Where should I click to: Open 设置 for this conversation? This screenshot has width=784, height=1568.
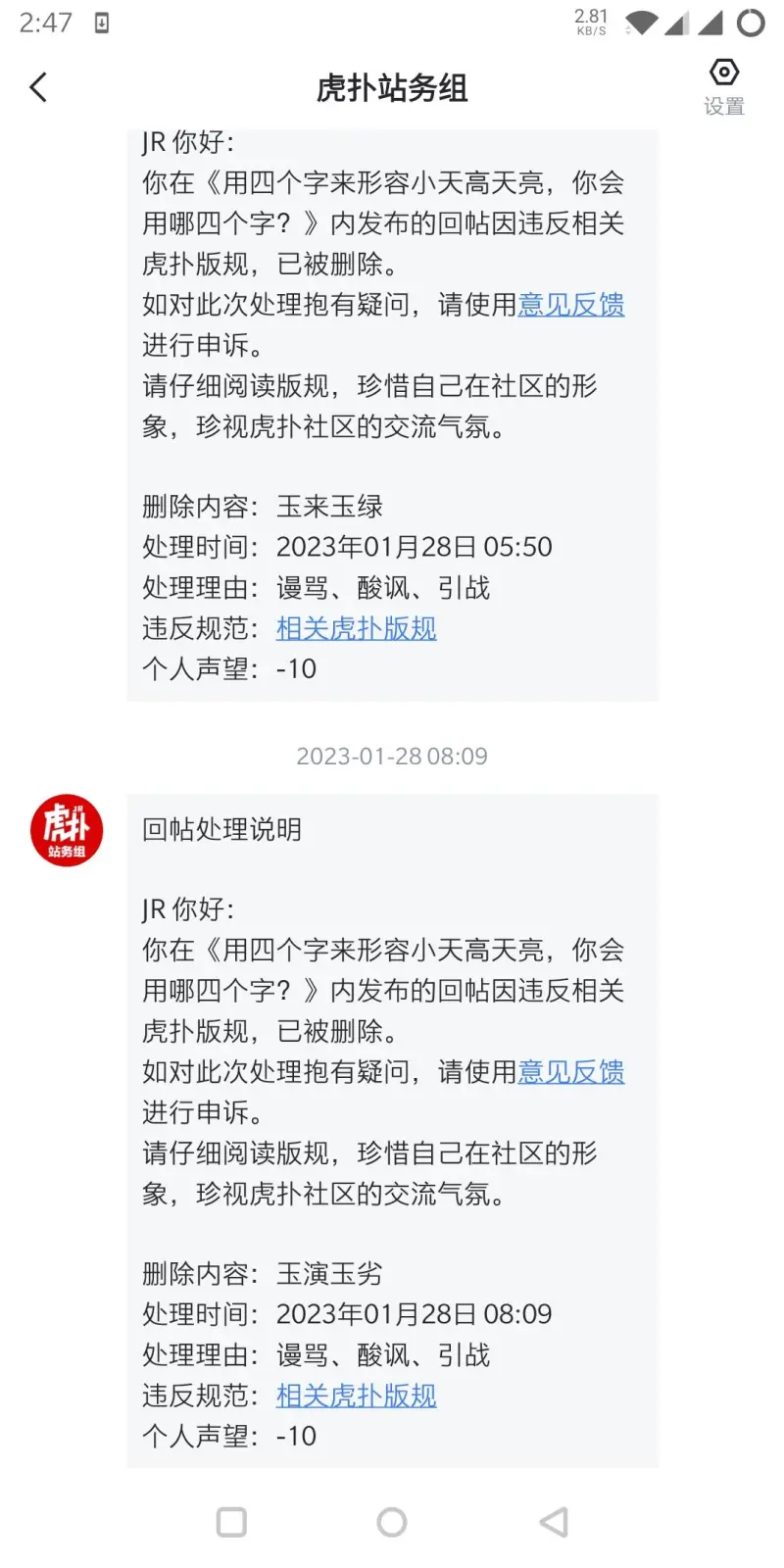click(724, 86)
